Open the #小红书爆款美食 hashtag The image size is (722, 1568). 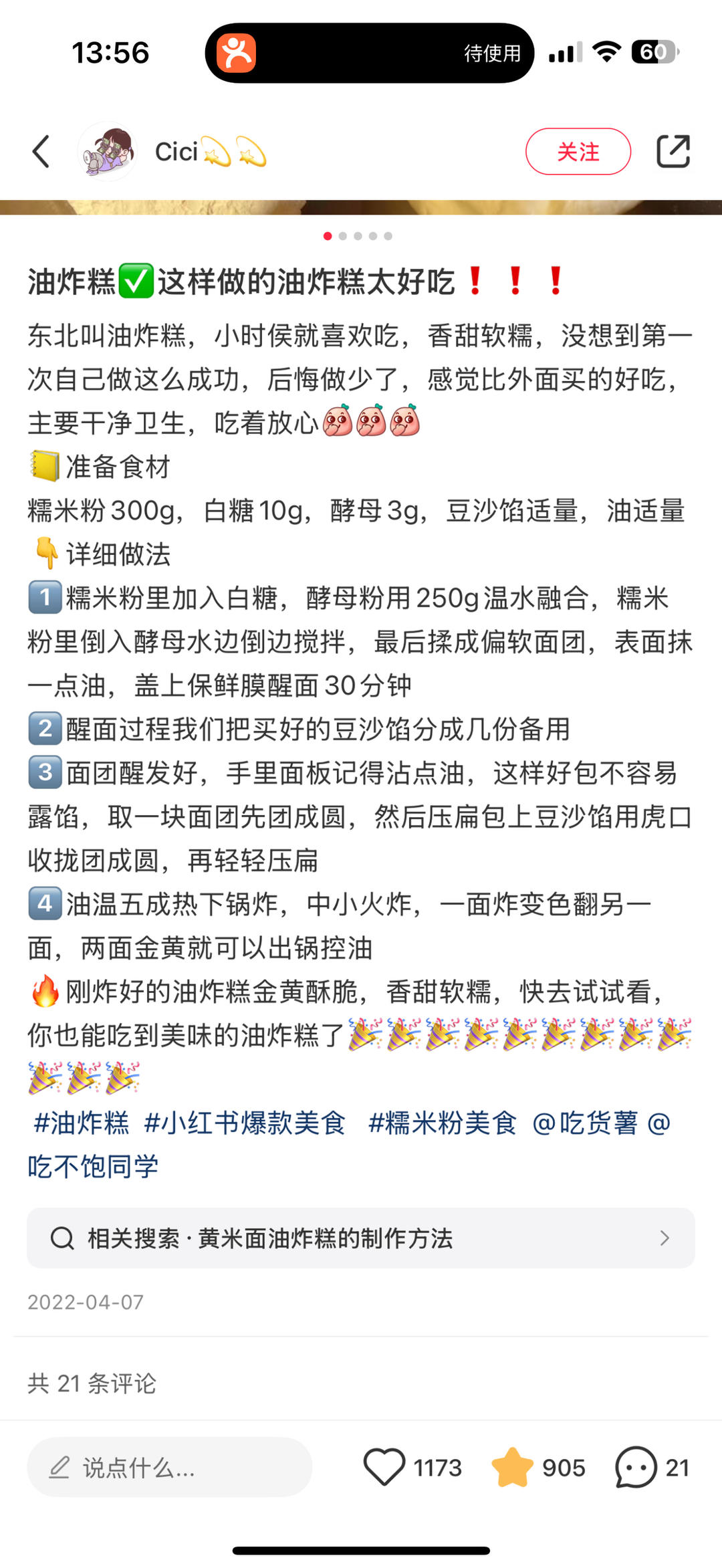245,1123
